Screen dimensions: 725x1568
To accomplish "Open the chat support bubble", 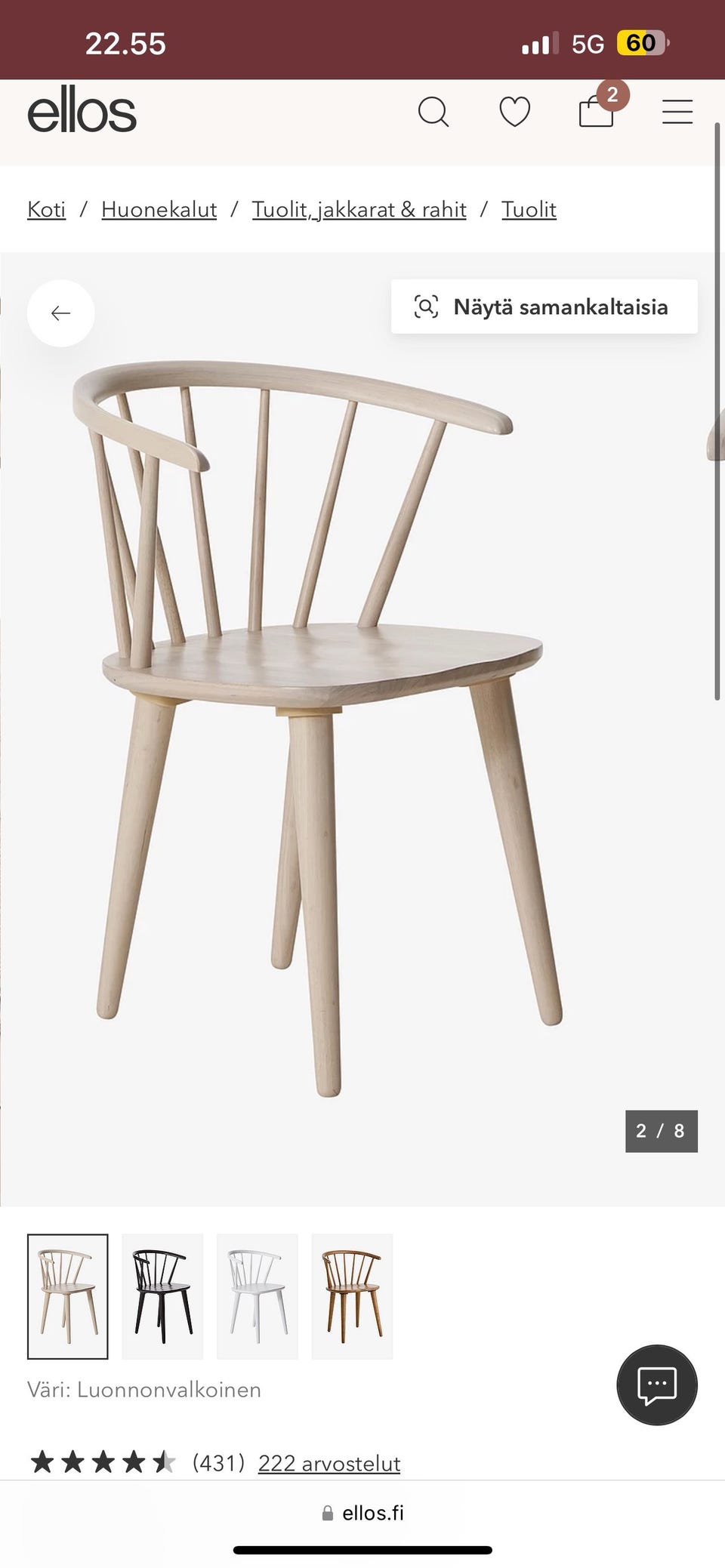I will [657, 1385].
